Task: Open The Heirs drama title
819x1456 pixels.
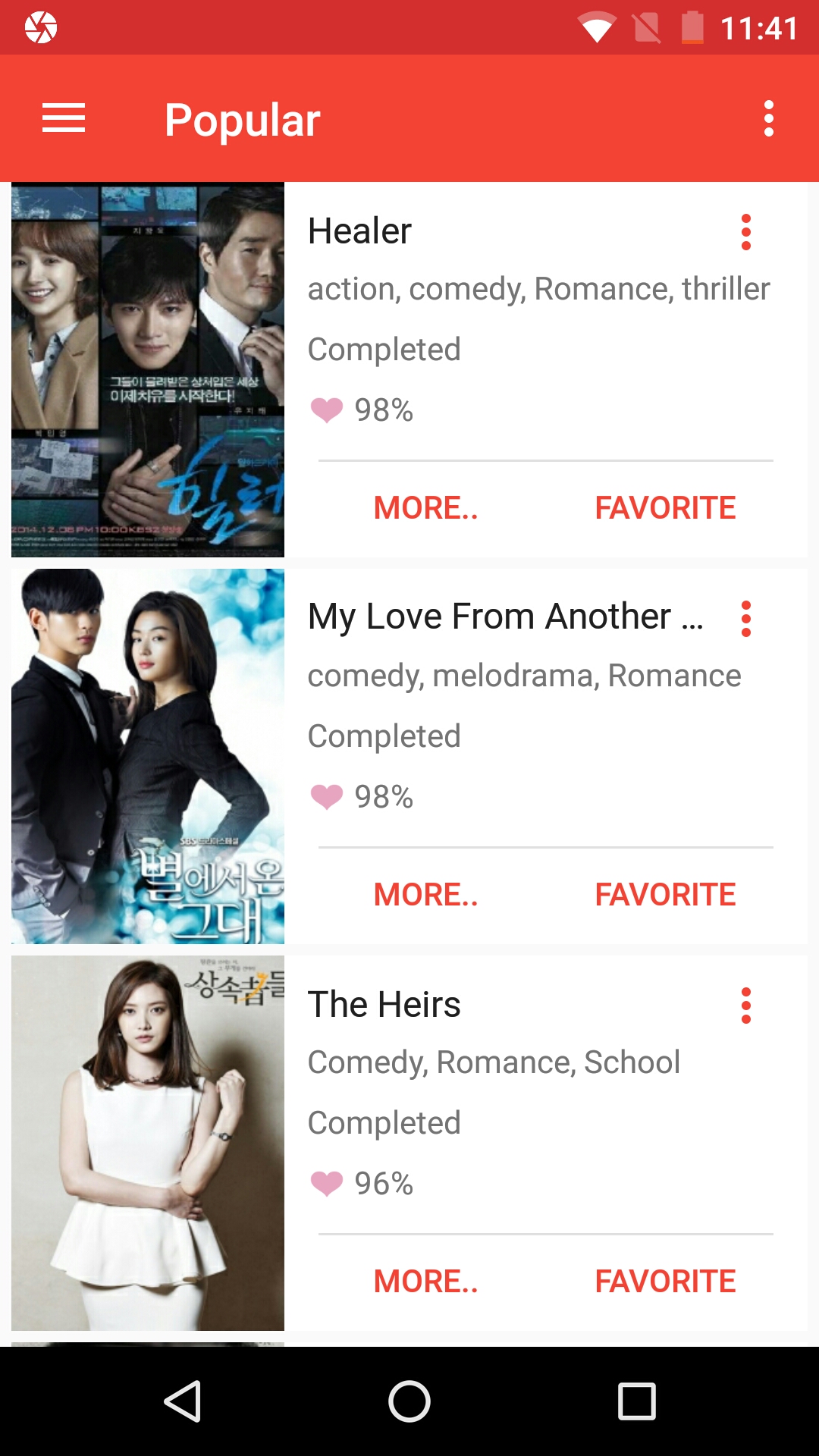Action: pyautogui.click(x=384, y=1003)
